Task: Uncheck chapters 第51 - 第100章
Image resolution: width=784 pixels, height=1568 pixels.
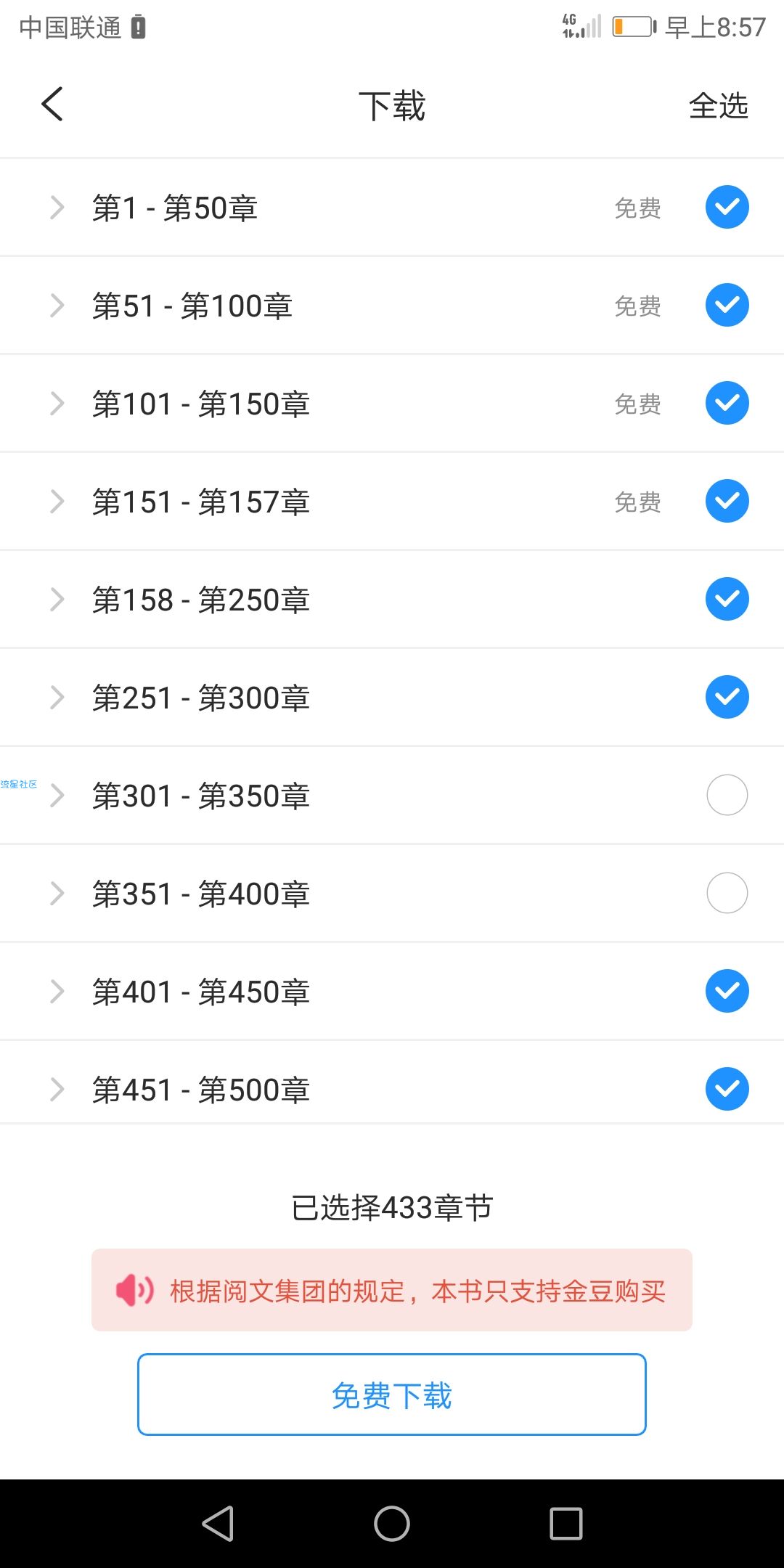Action: click(727, 306)
